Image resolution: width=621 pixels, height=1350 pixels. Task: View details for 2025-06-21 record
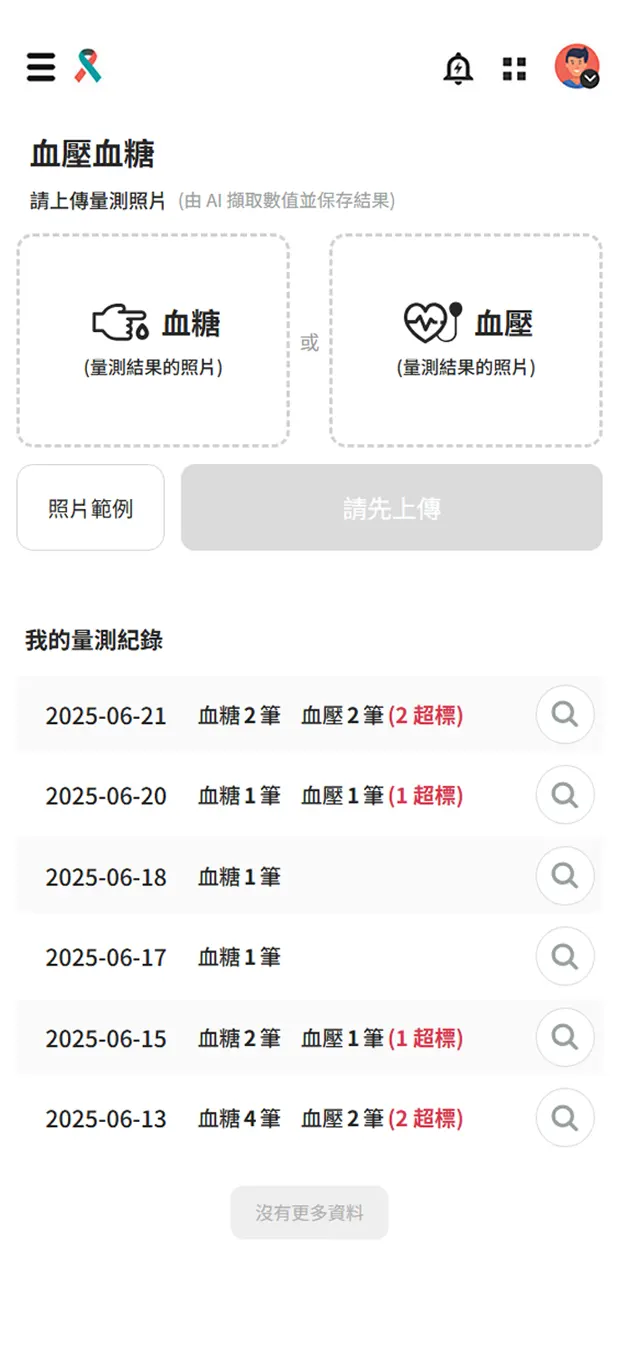[565, 715]
